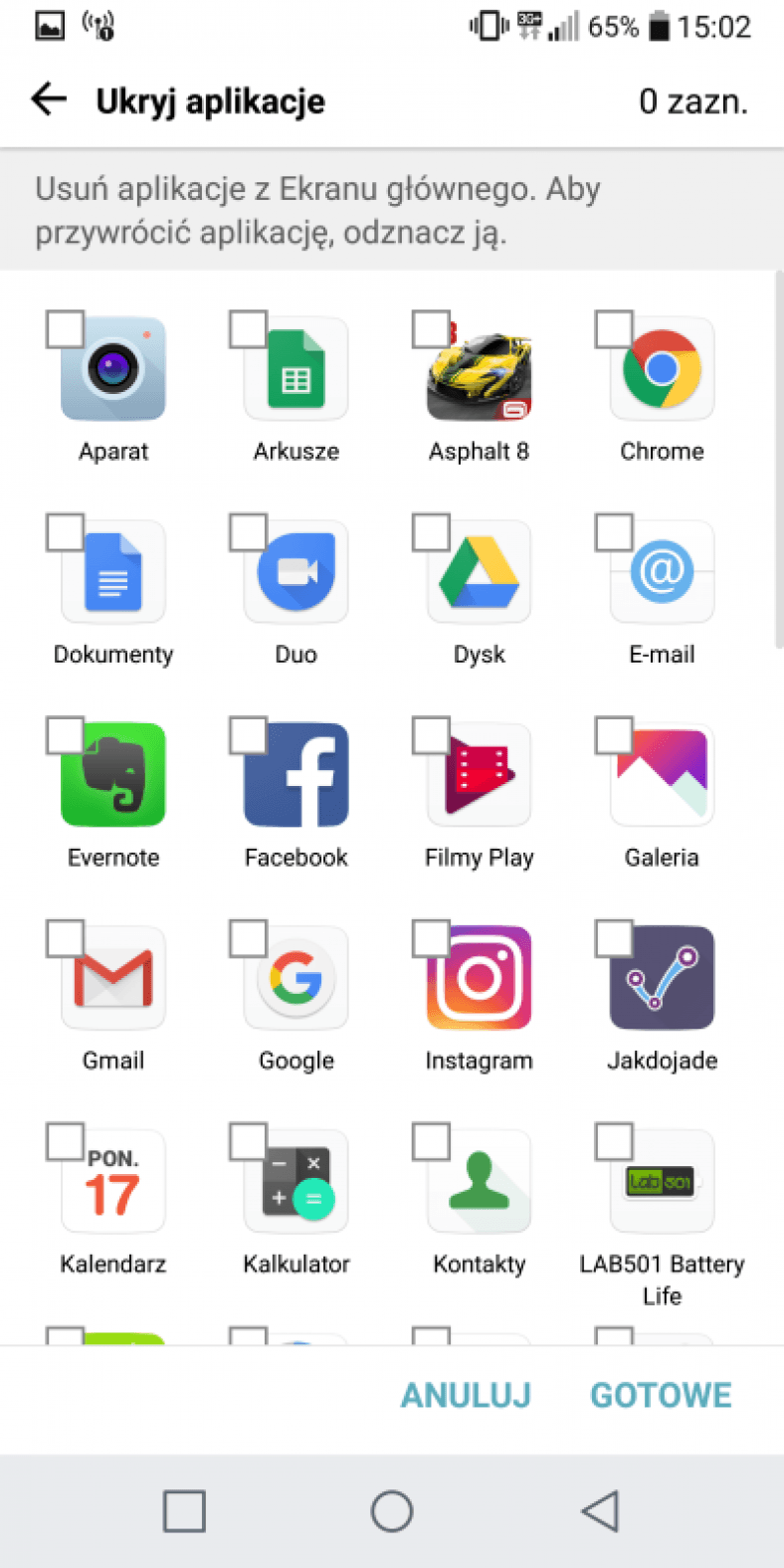
Task: Select the Arkusze app checkbox
Action: pyautogui.click(x=248, y=329)
